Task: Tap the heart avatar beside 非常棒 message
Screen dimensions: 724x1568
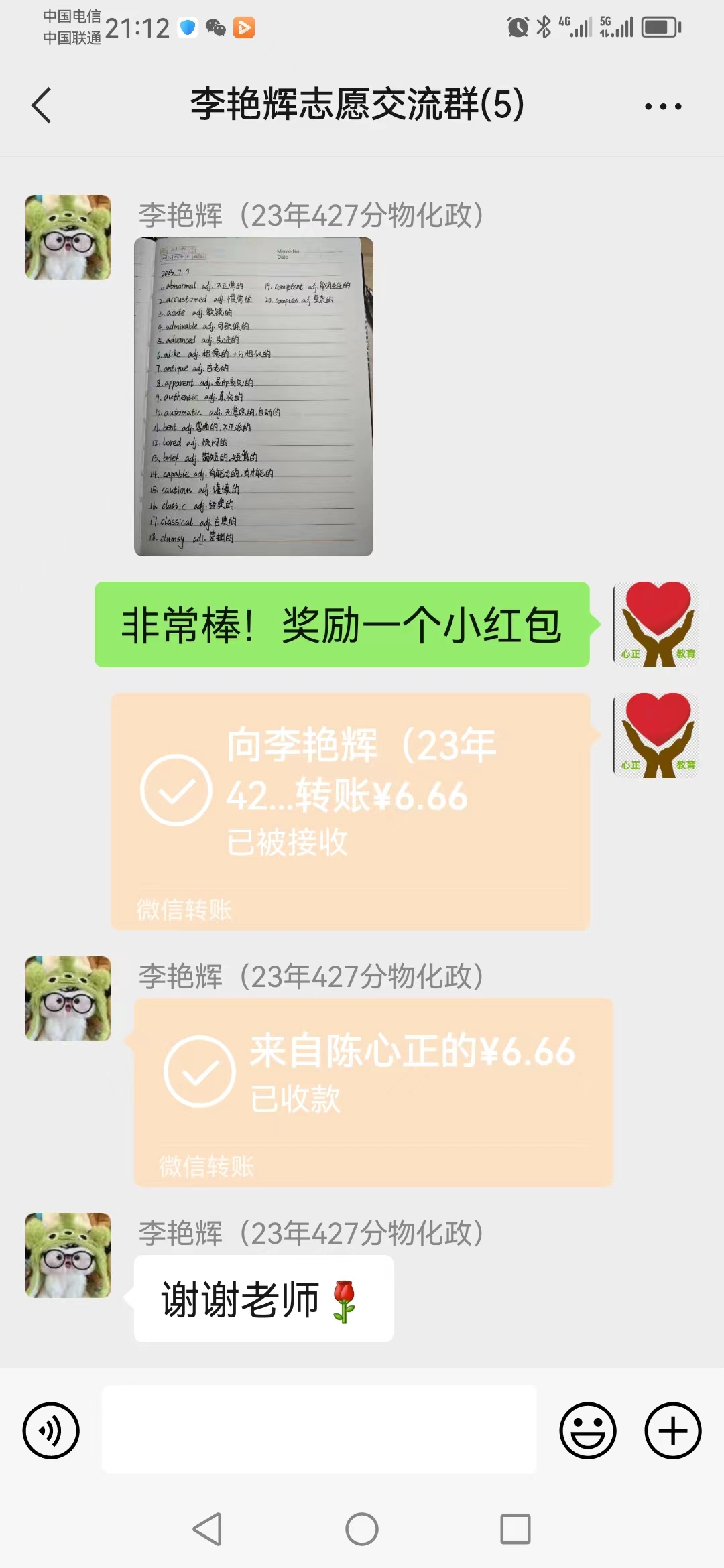Action: point(656,624)
